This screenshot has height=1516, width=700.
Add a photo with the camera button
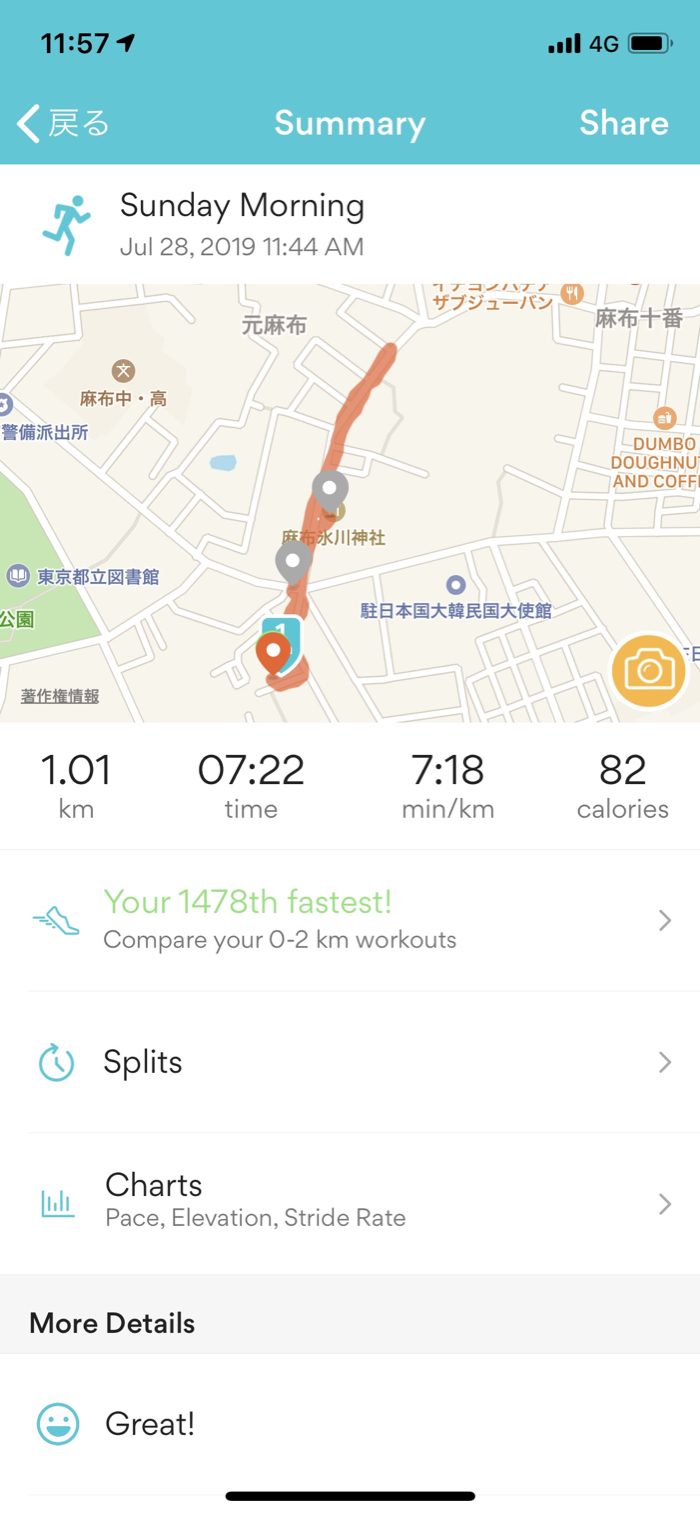tap(649, 670)
